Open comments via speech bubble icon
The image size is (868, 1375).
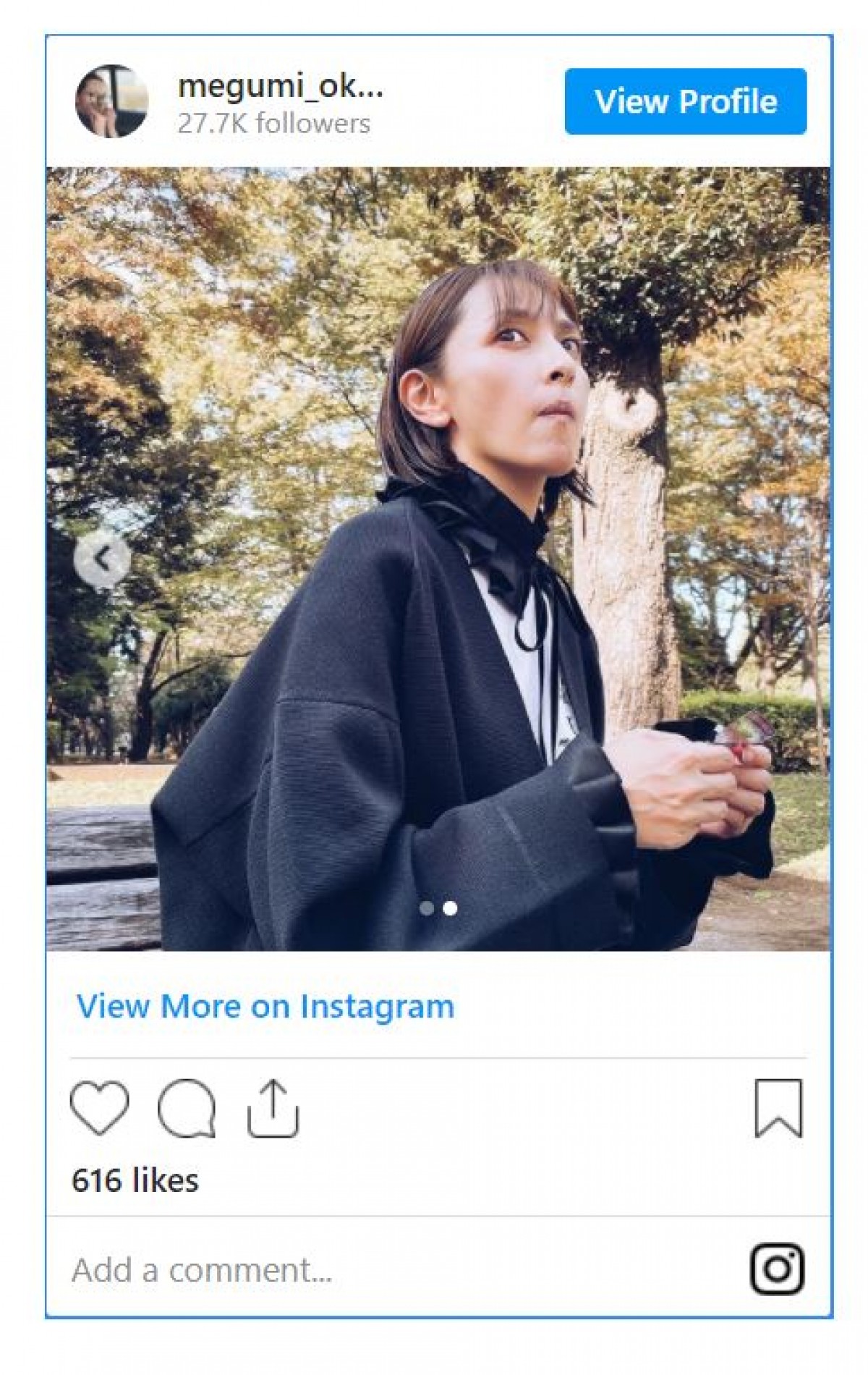tap(187, 1108)
